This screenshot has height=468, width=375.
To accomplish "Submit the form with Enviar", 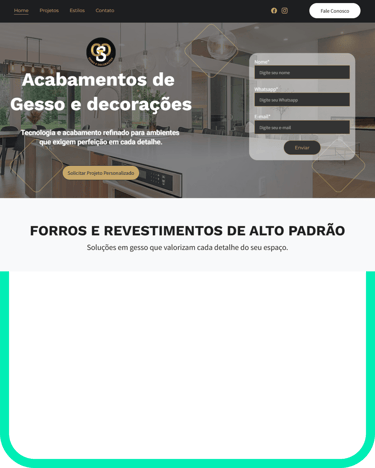I will coord(302,148).
